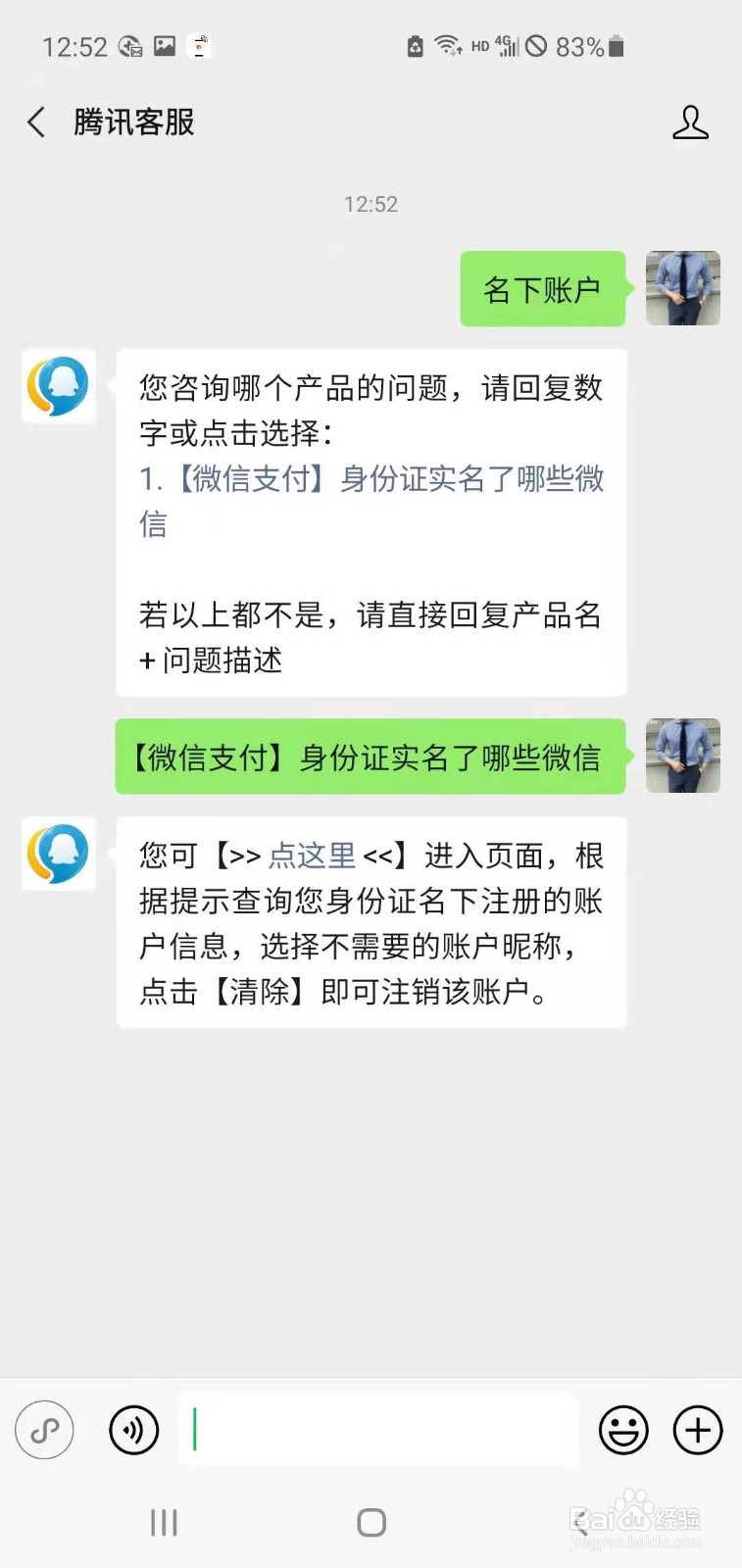
Task: Tap the 12:52 timestamp in the chat
Action: tap(371, 204)
